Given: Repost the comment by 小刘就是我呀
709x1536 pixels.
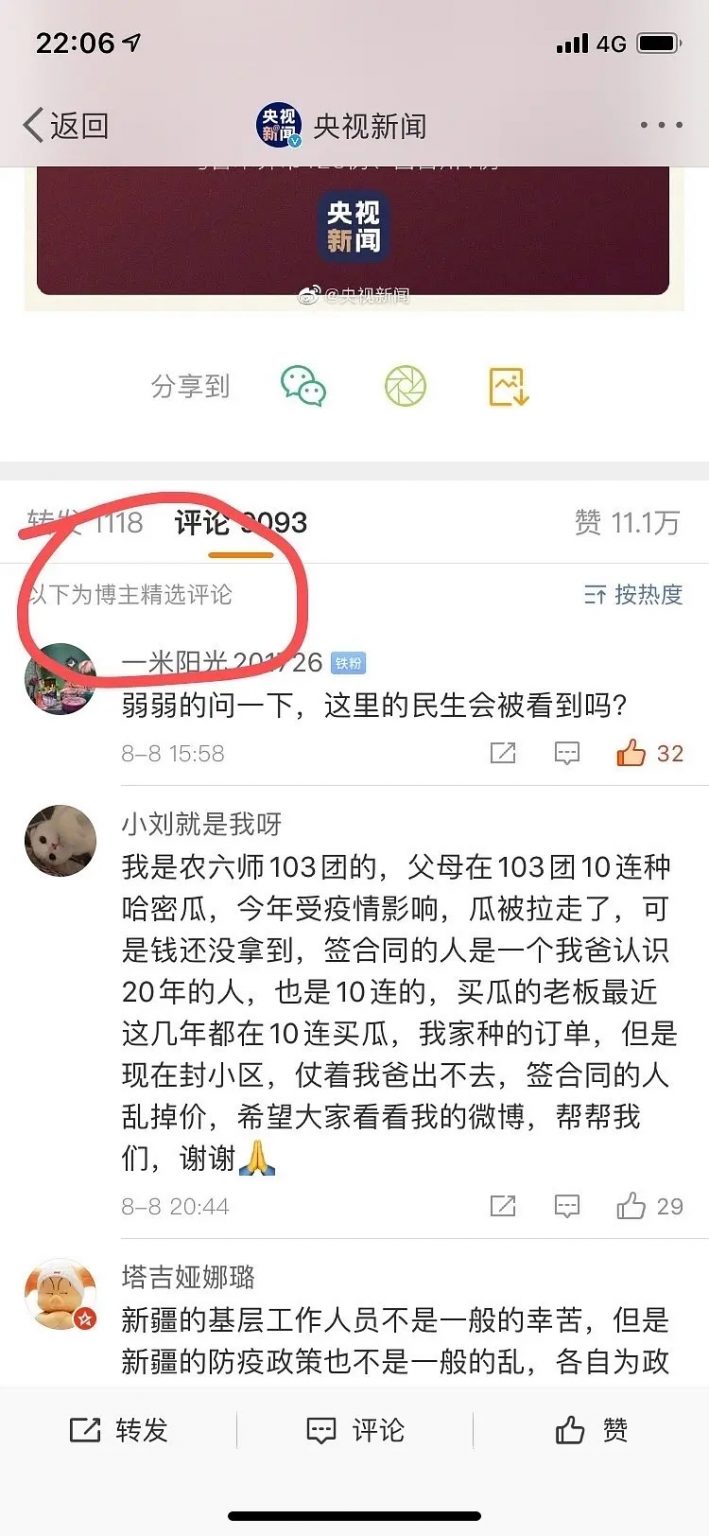Looking at the screenshot, I should 502,1206.
